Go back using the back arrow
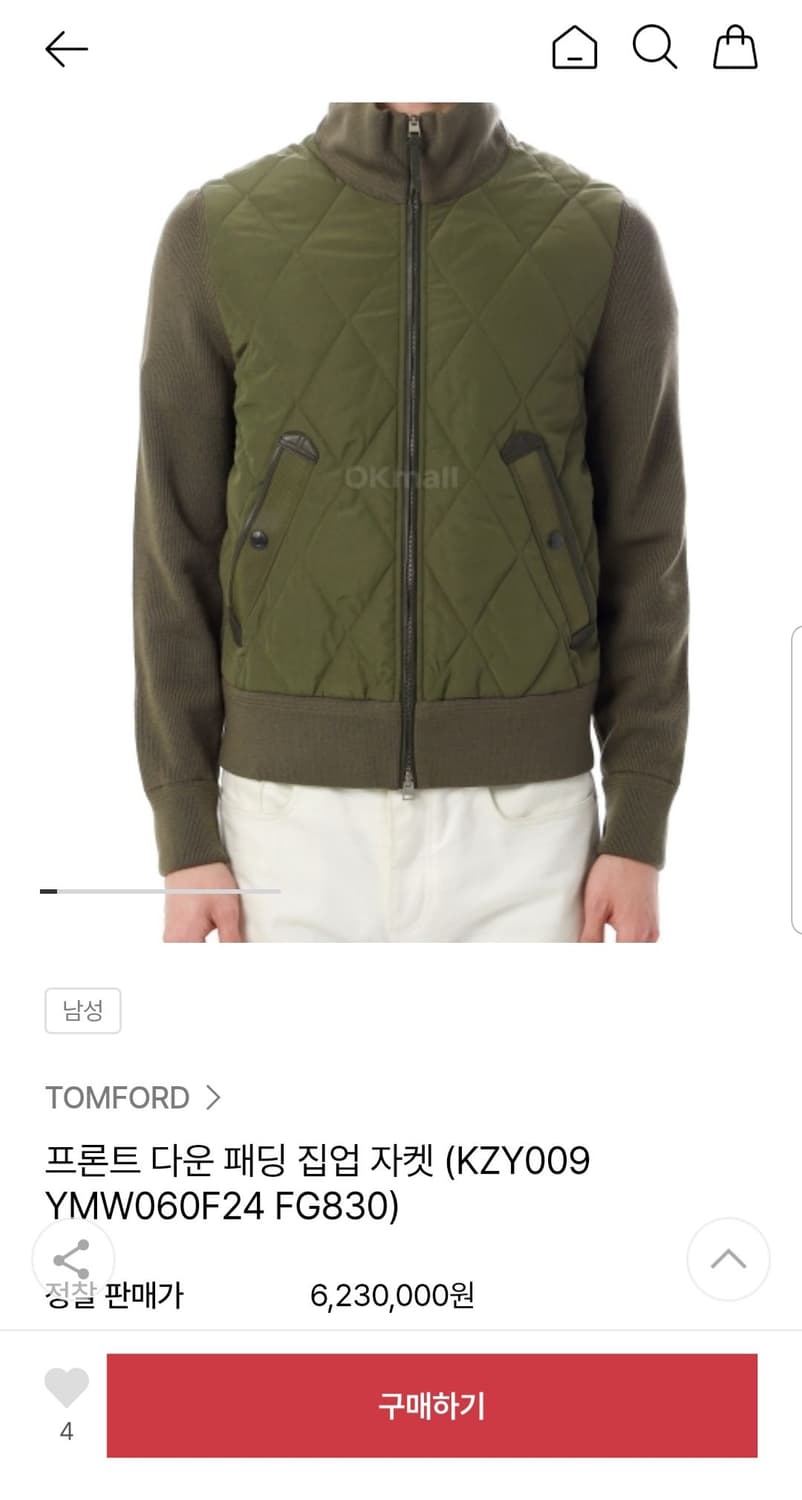The image size is (802, 1500). point(66,47)
